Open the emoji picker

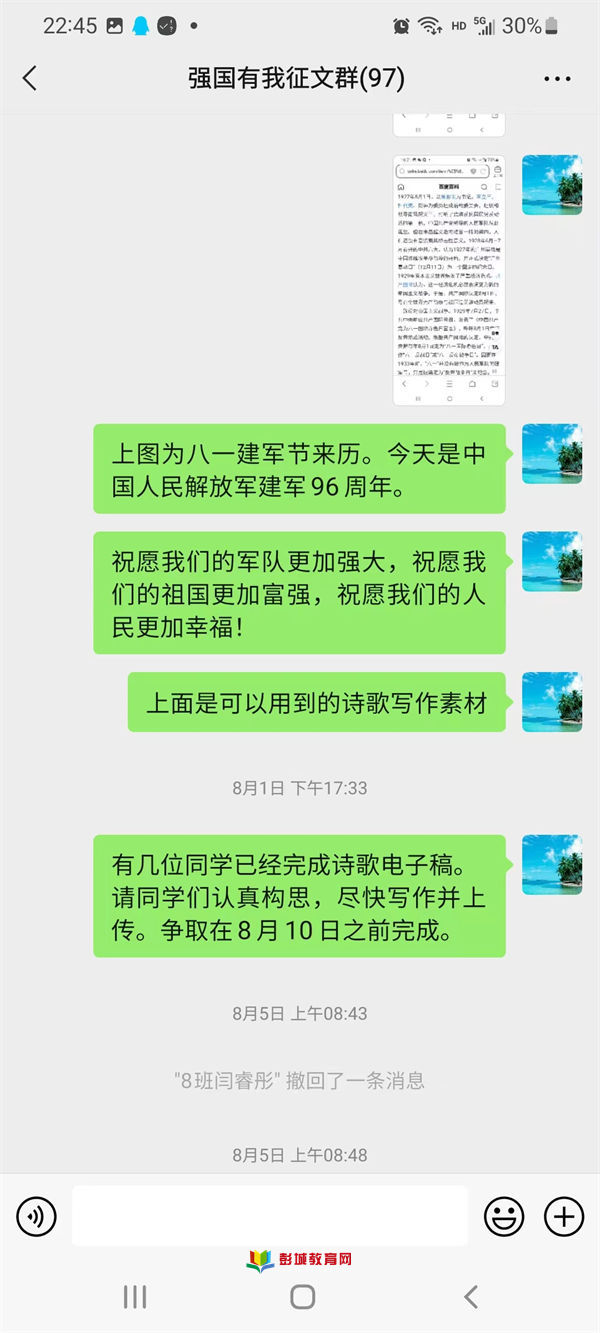[x=504, y=1216]
